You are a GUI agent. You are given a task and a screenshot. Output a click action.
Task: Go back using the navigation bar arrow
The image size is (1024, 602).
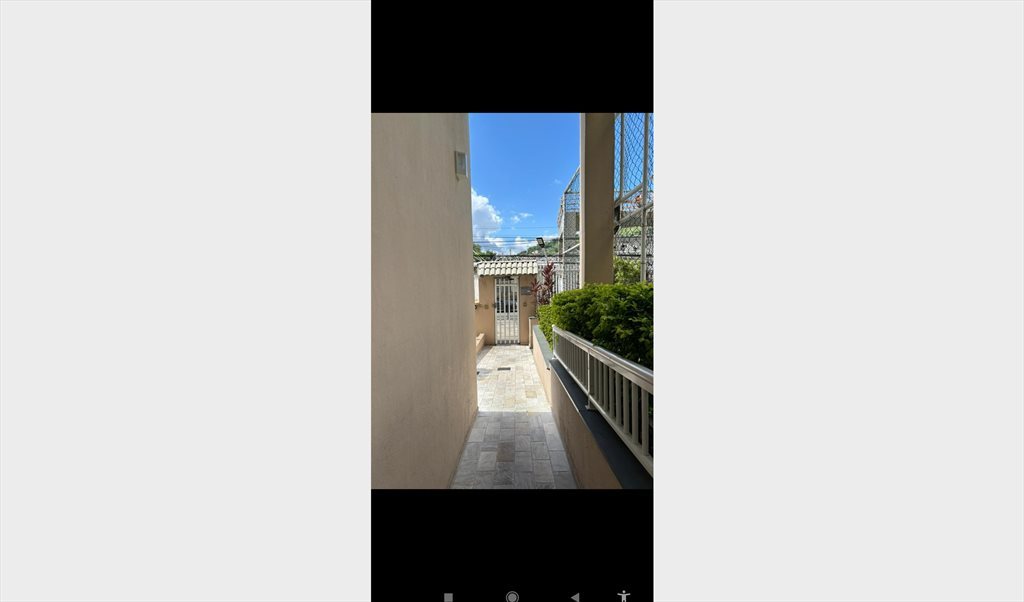click(575, 596)
